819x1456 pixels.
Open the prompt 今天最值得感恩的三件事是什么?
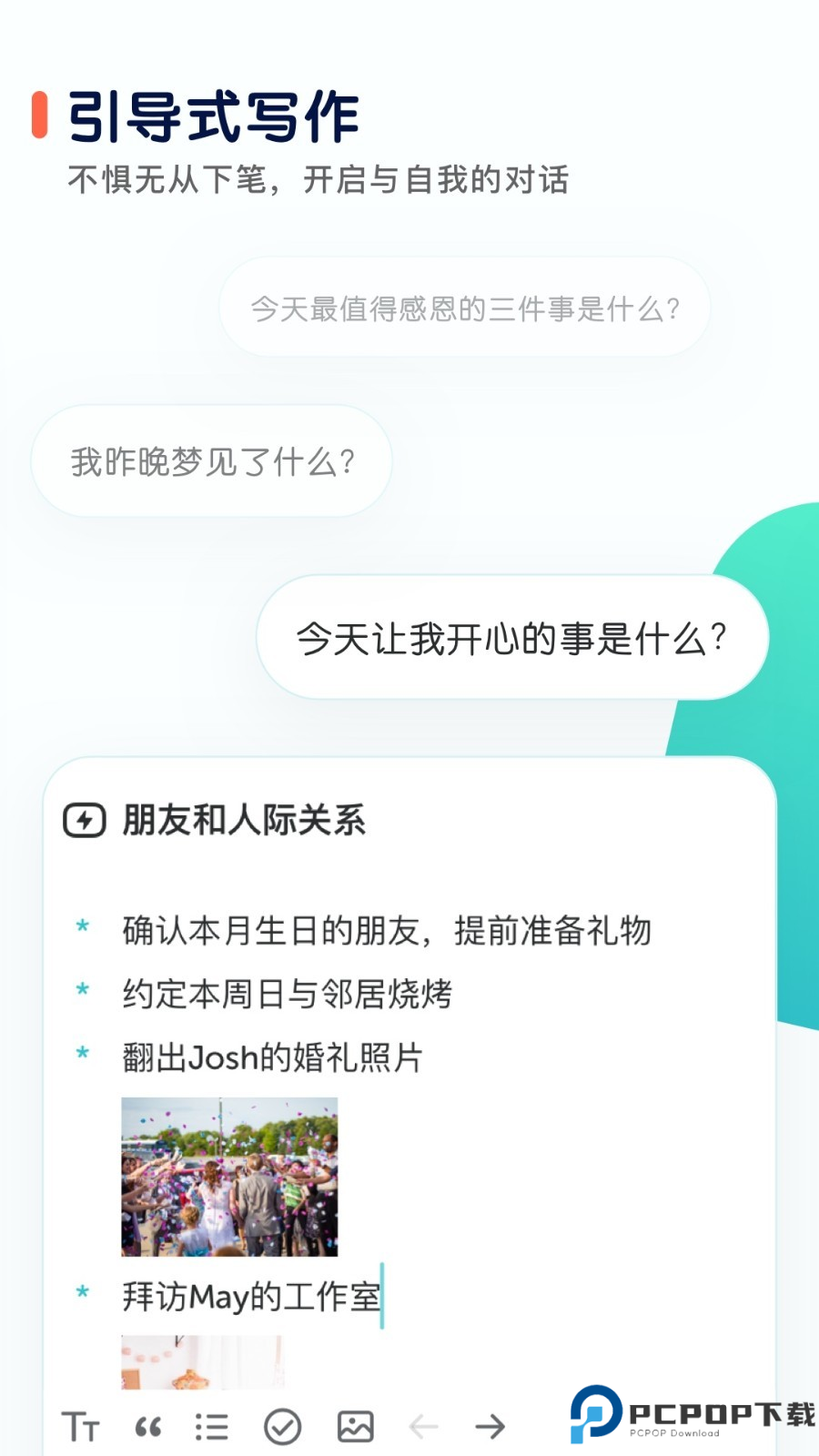pos(462,307)
